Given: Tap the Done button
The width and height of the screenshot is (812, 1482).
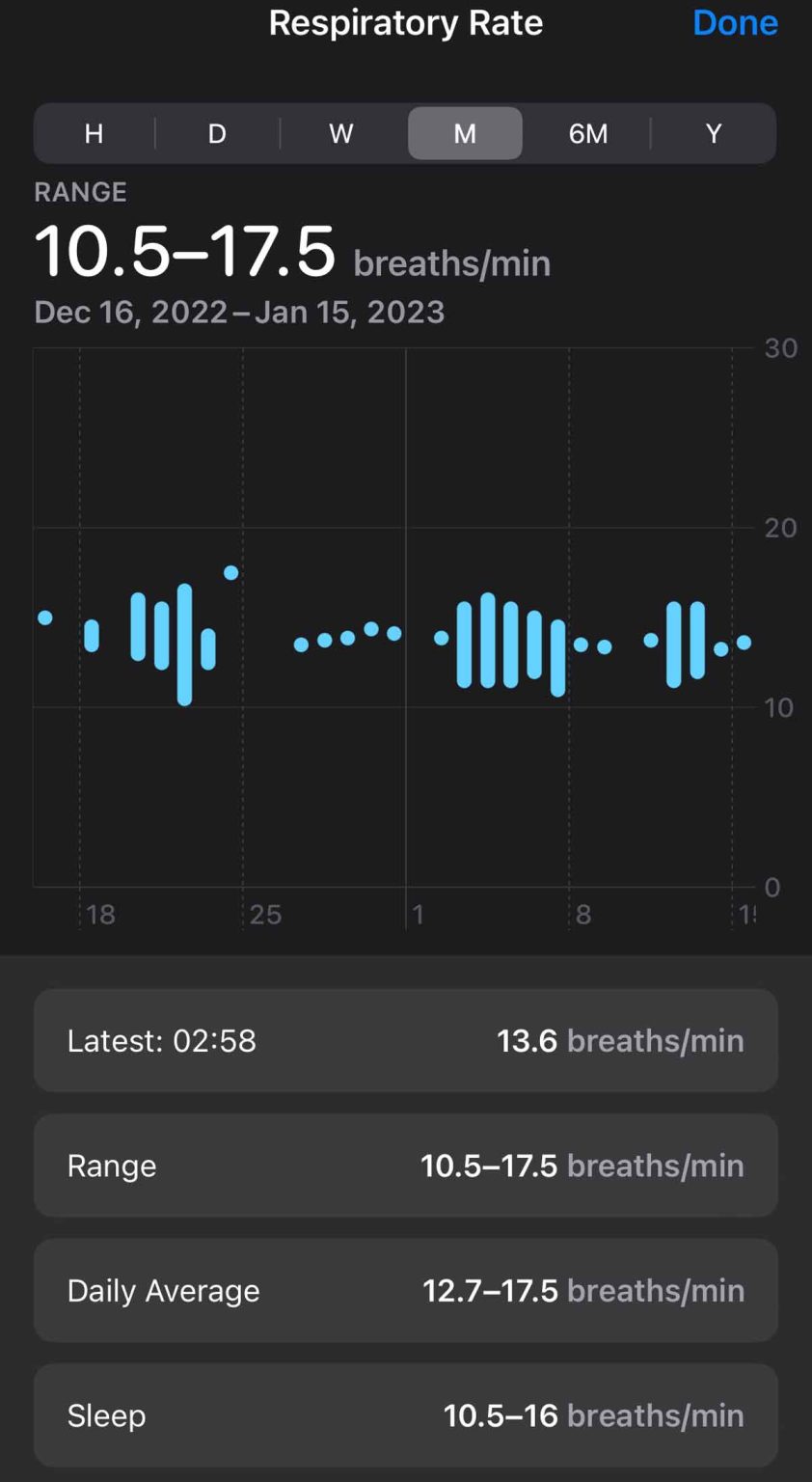Looking at the screenshot, I should (735, 22).
